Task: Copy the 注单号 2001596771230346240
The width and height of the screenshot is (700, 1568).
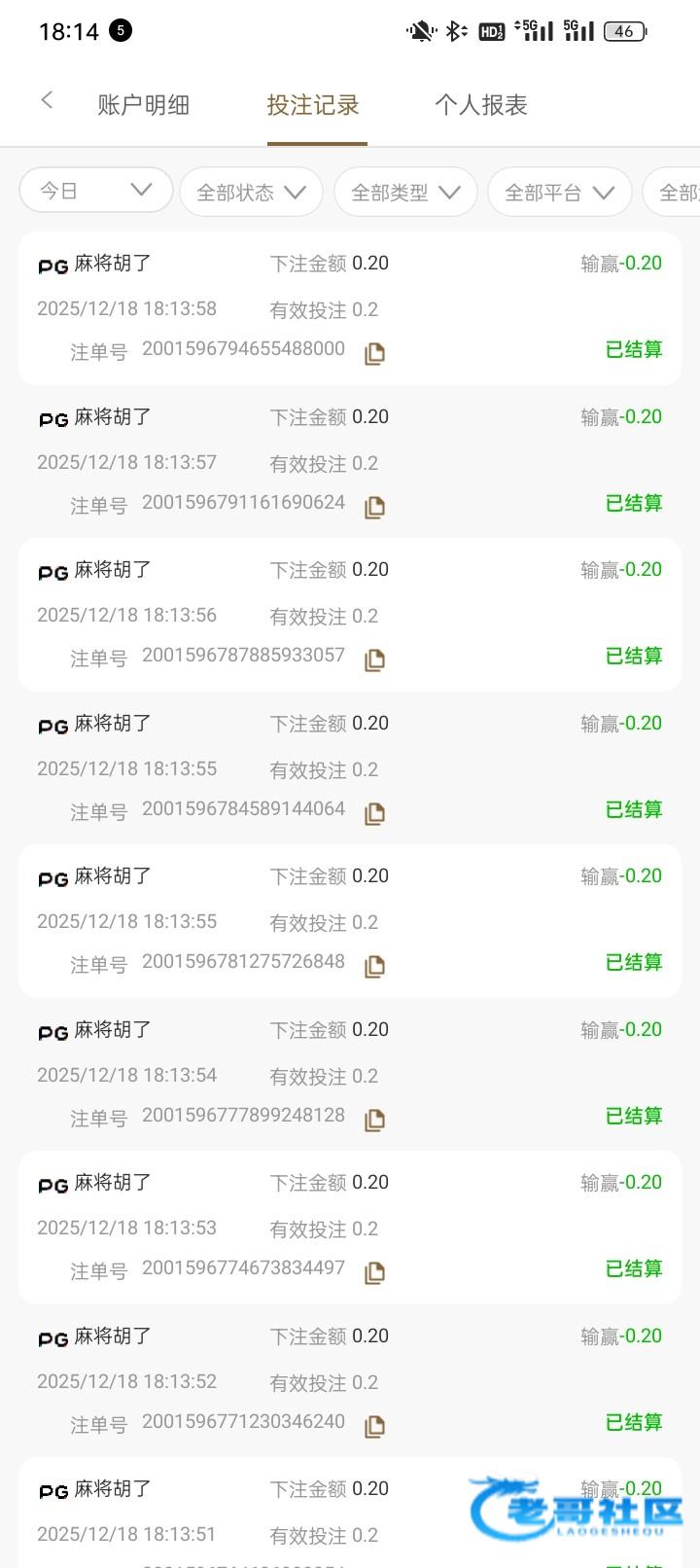Action: [374, 1426]
